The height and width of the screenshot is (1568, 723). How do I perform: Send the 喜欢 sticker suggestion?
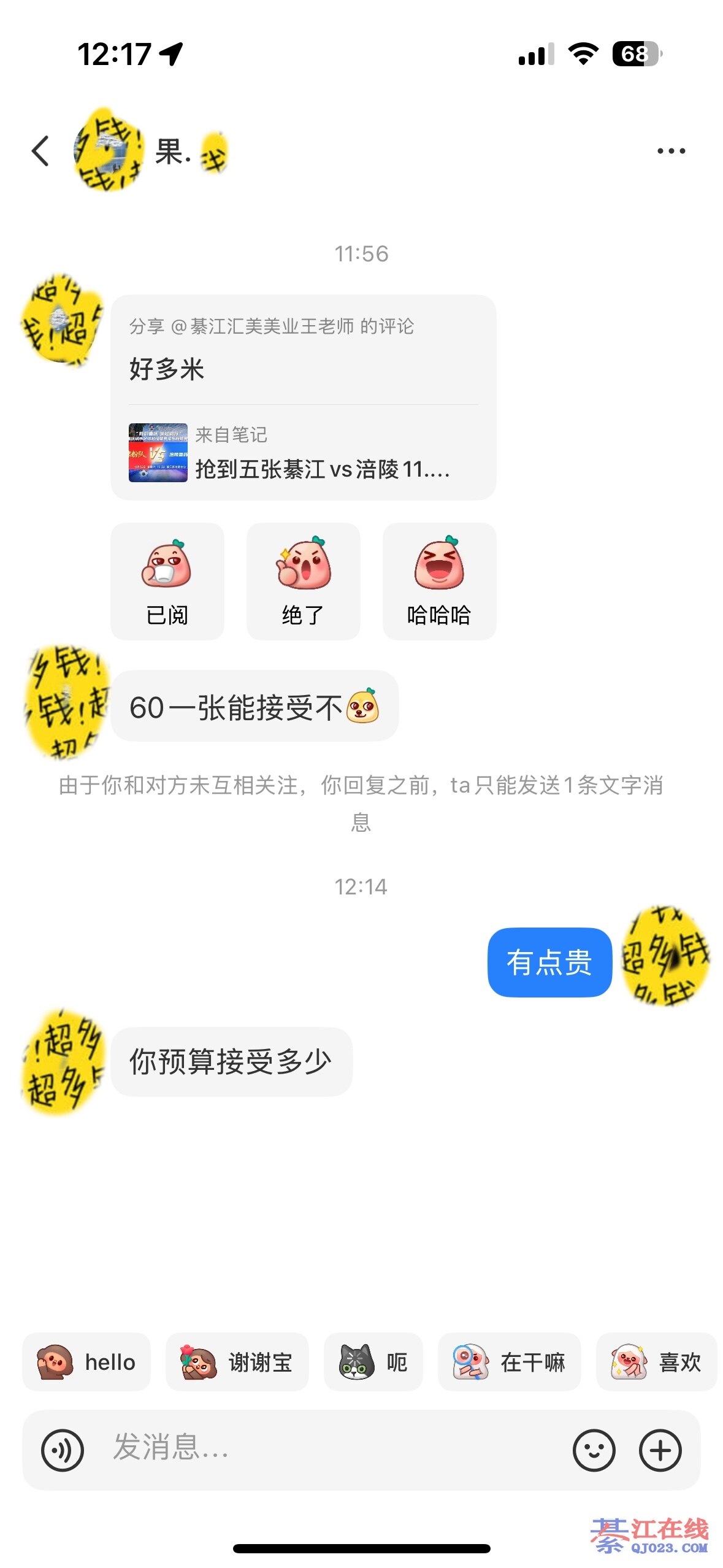click(x=656, y=1362)
